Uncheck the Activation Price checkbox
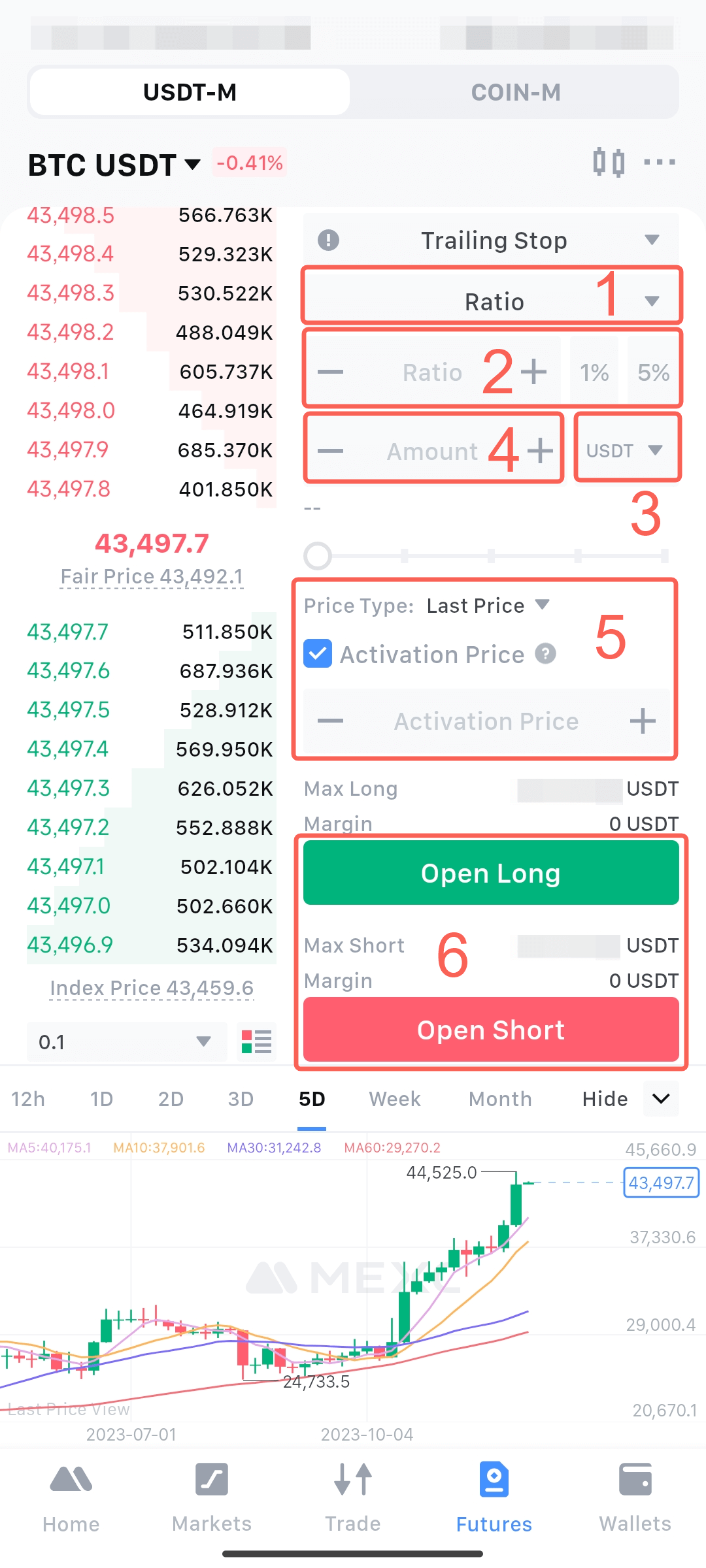 pyautogui.click(x=318, y=654)
